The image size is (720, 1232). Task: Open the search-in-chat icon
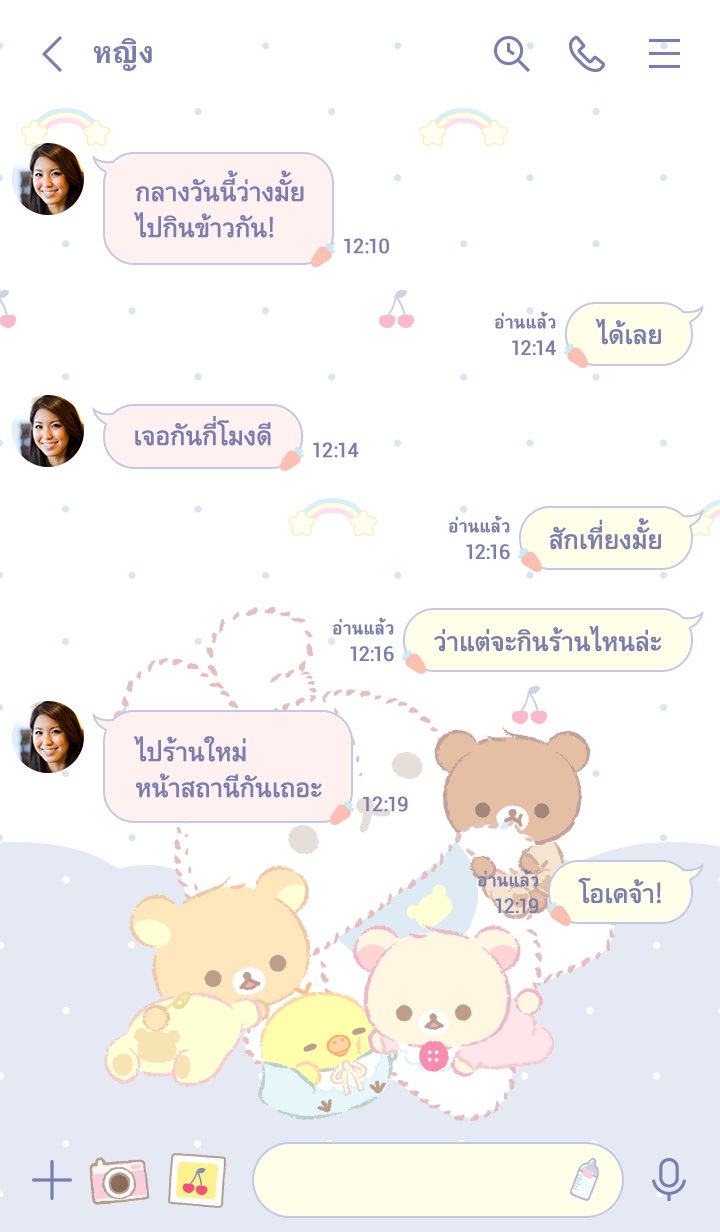511,54
